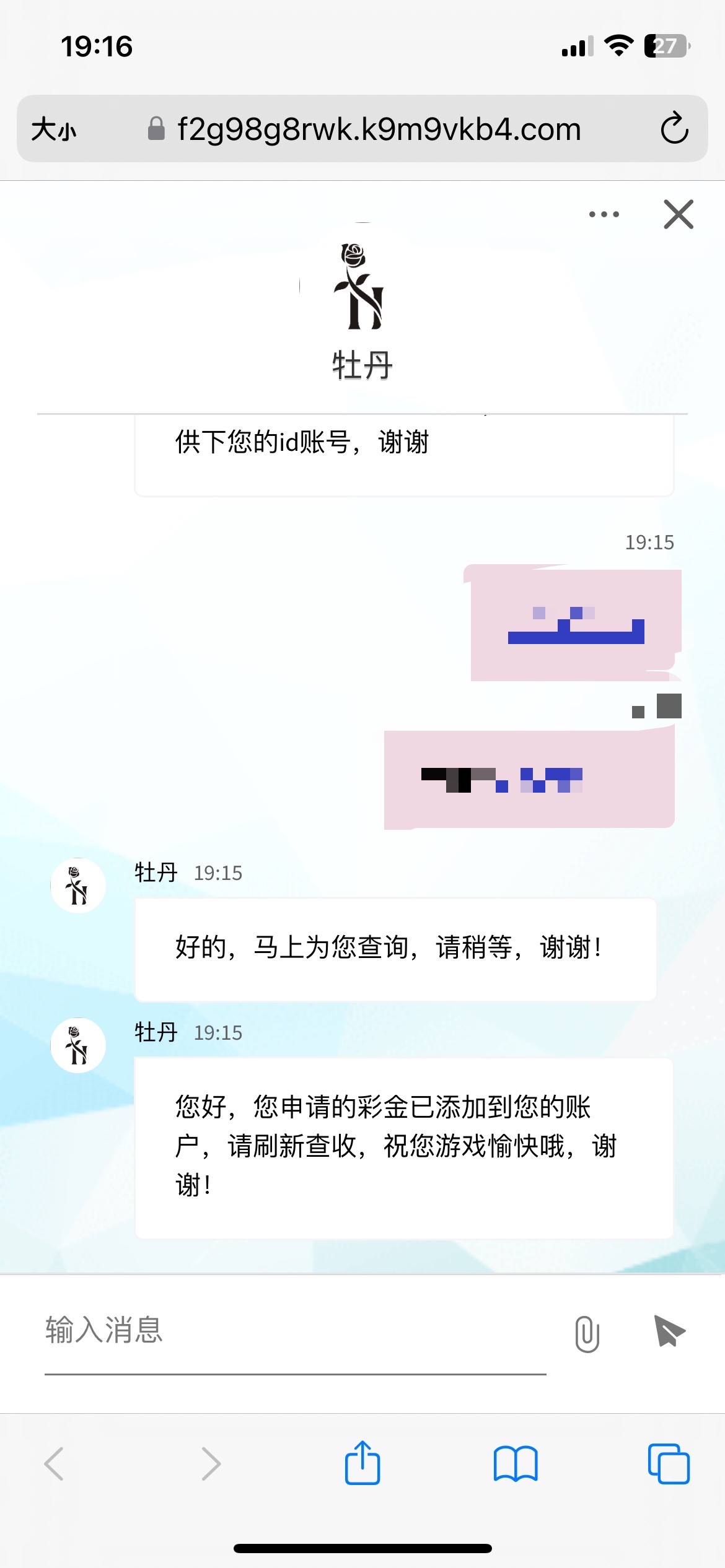The height and width of the screenshot is (1568, 725).
Task: Send the message with the arrow icon
Action: coord(669,1331)
